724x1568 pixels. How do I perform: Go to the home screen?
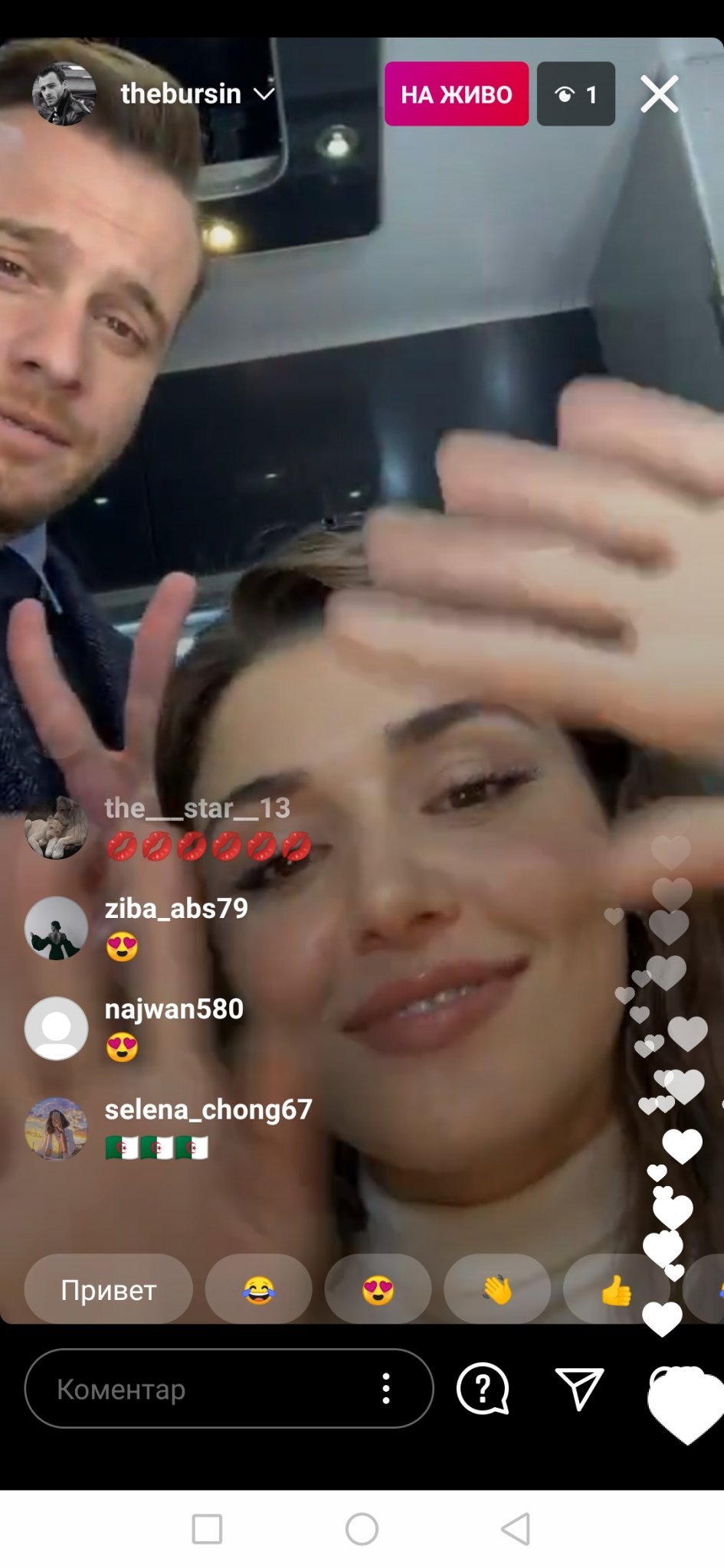coord(362,1529)
